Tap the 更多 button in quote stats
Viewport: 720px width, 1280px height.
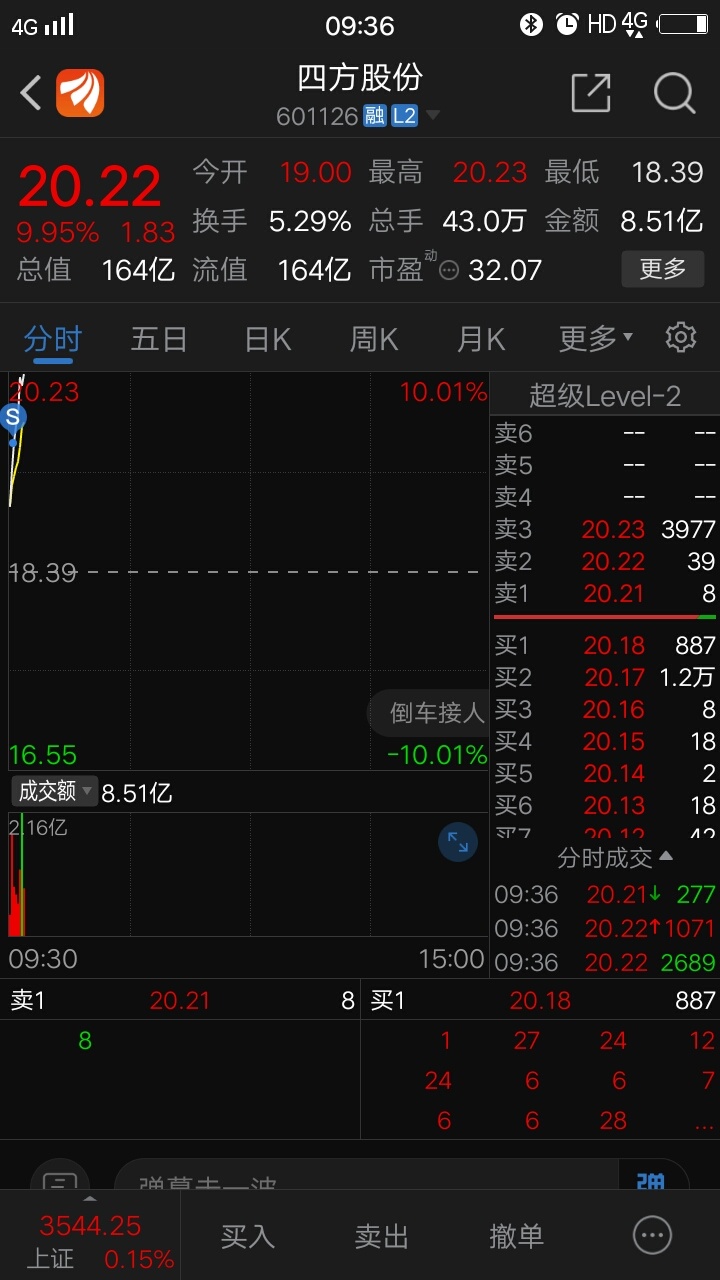pos(662,268)
